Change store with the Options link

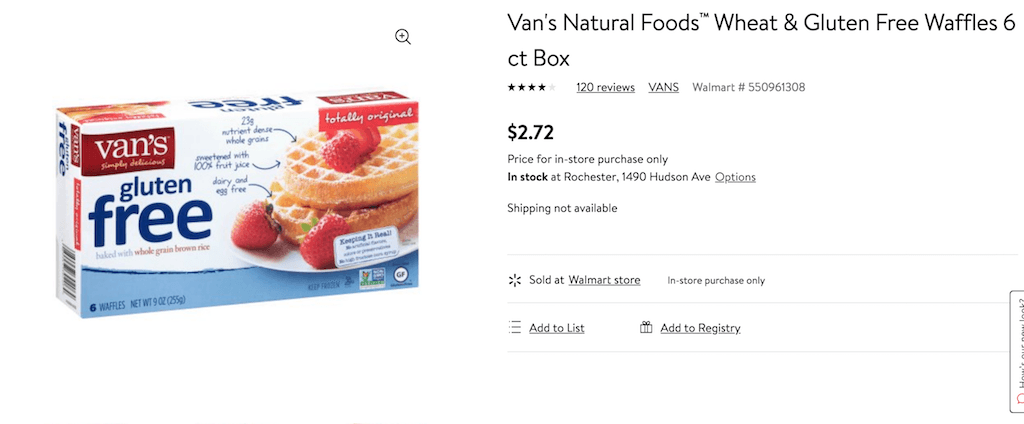(x=735, y=177)
